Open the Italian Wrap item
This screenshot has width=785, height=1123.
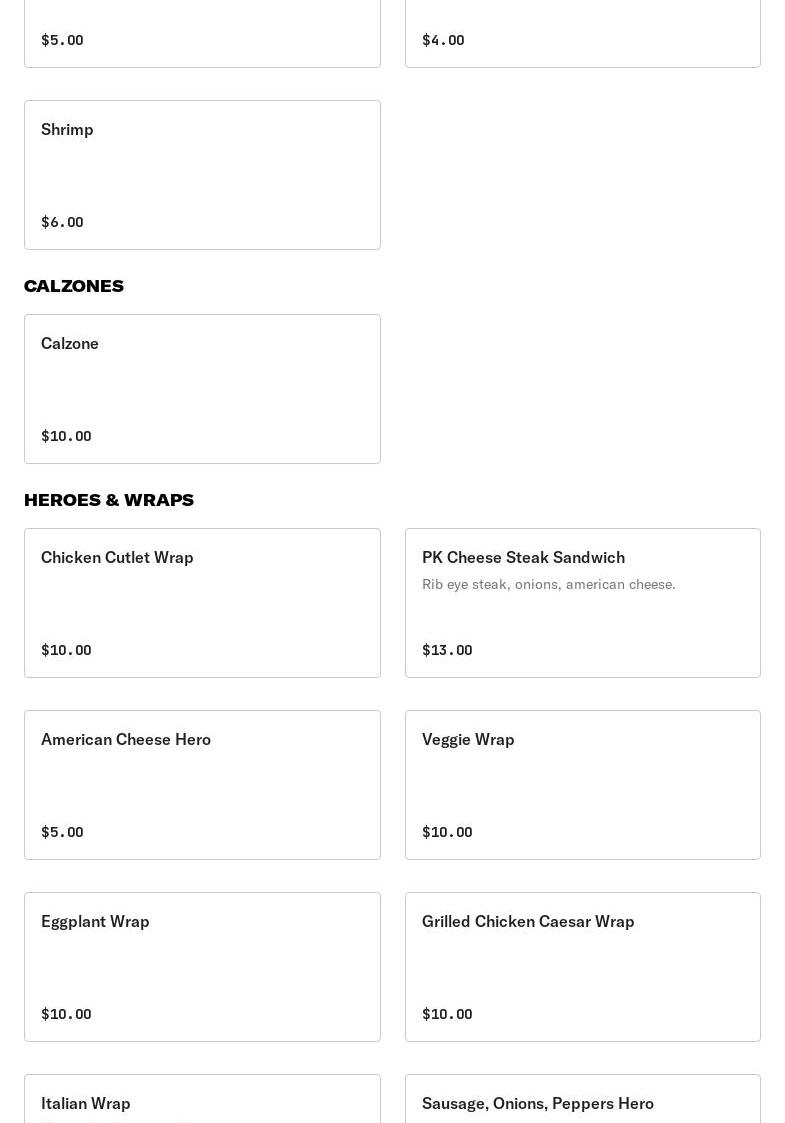coord(202,1100)
